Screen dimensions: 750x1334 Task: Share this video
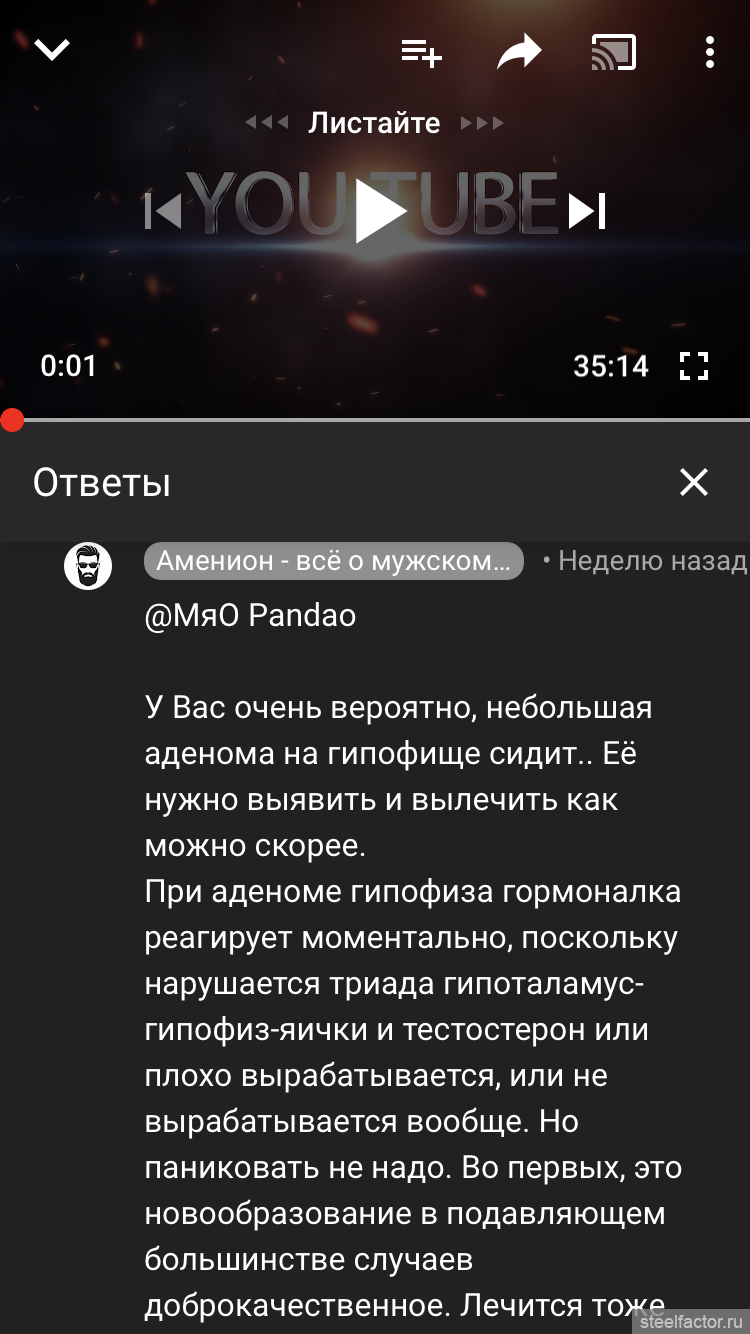[519, 52]
